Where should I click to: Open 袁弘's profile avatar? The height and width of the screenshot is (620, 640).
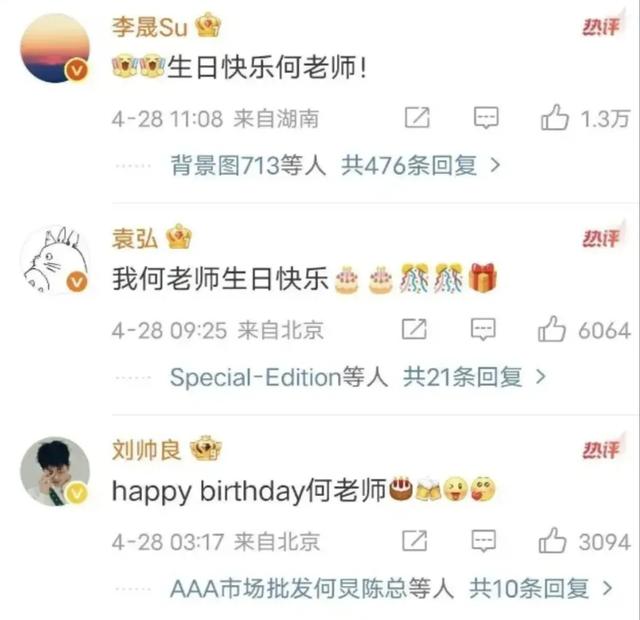[x=55, y=260]
